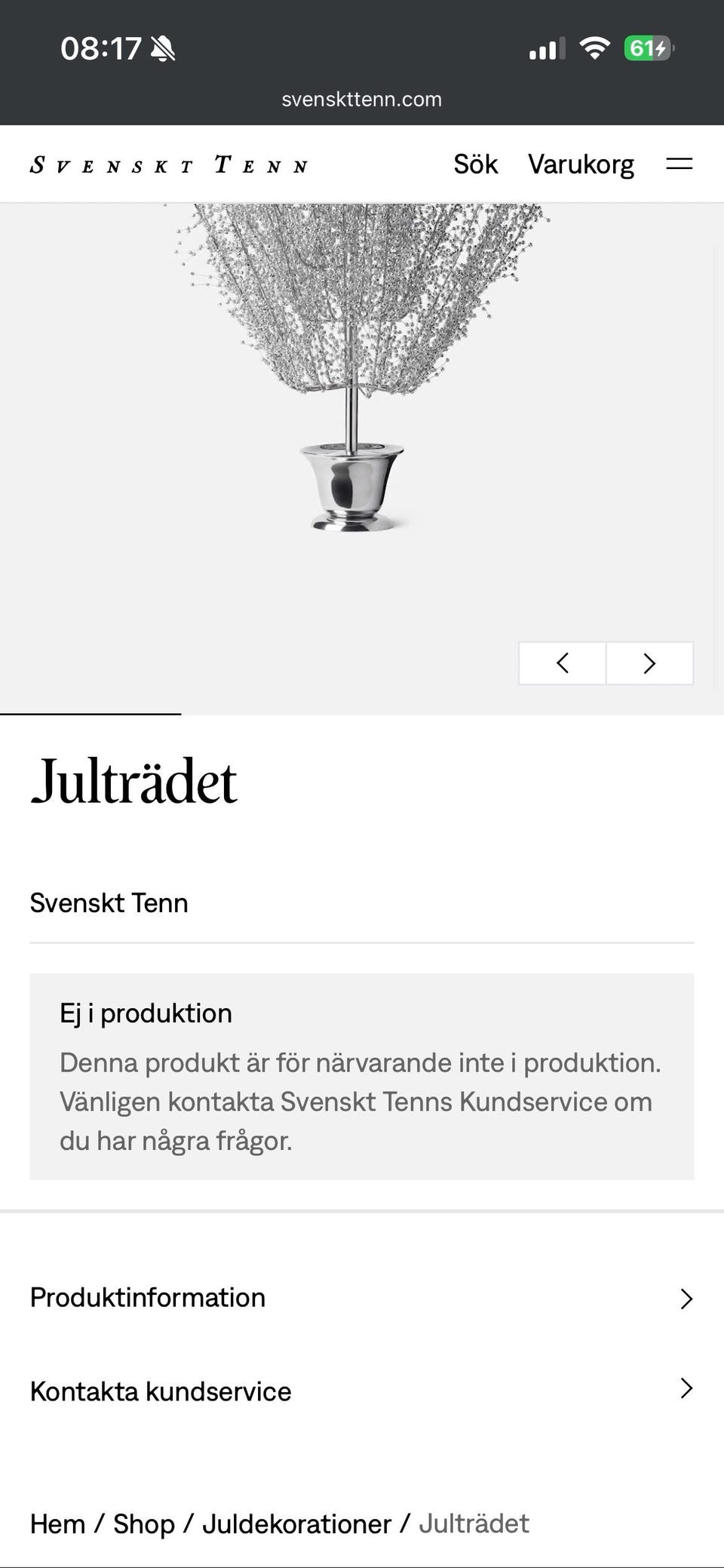This screenshot has width=724, height=1568.
Task: Show next product image
Action: pyautogui.click(x=649, y=663)
